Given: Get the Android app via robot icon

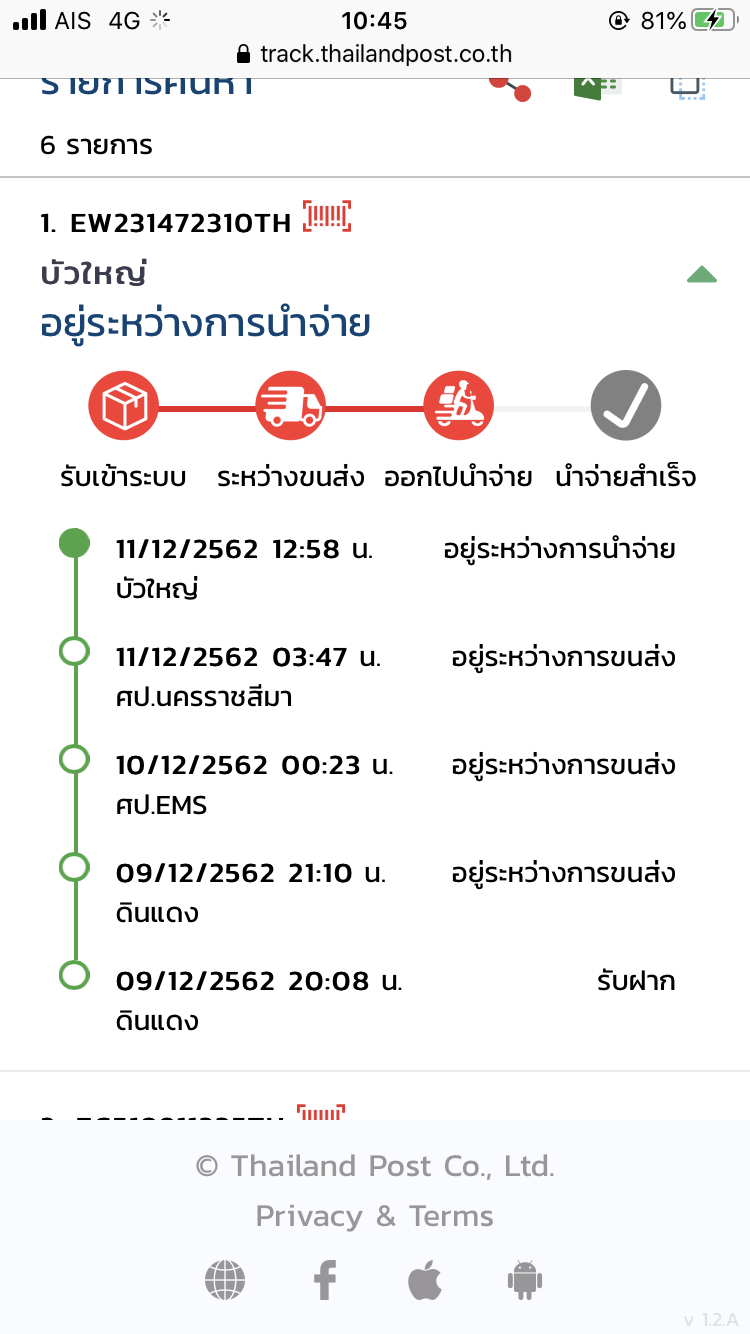Looking at the screenshot, I should point(525,1279).
